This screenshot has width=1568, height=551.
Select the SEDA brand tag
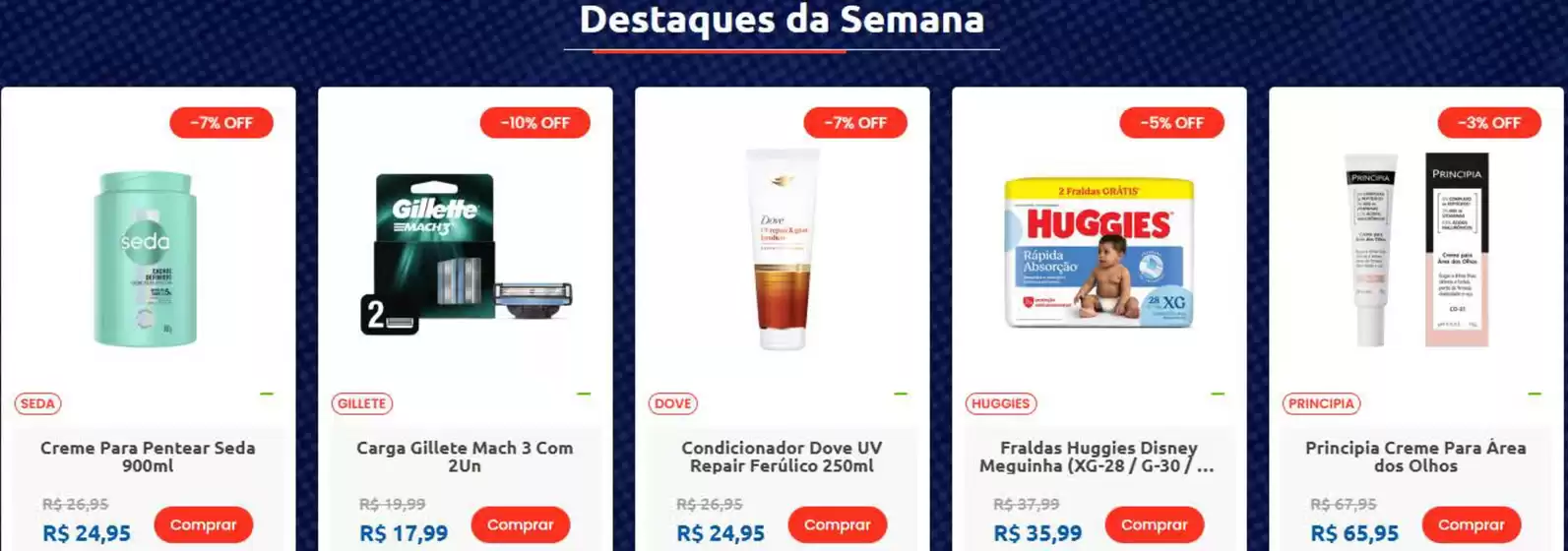pyautogui.click(x=38, y=403)
